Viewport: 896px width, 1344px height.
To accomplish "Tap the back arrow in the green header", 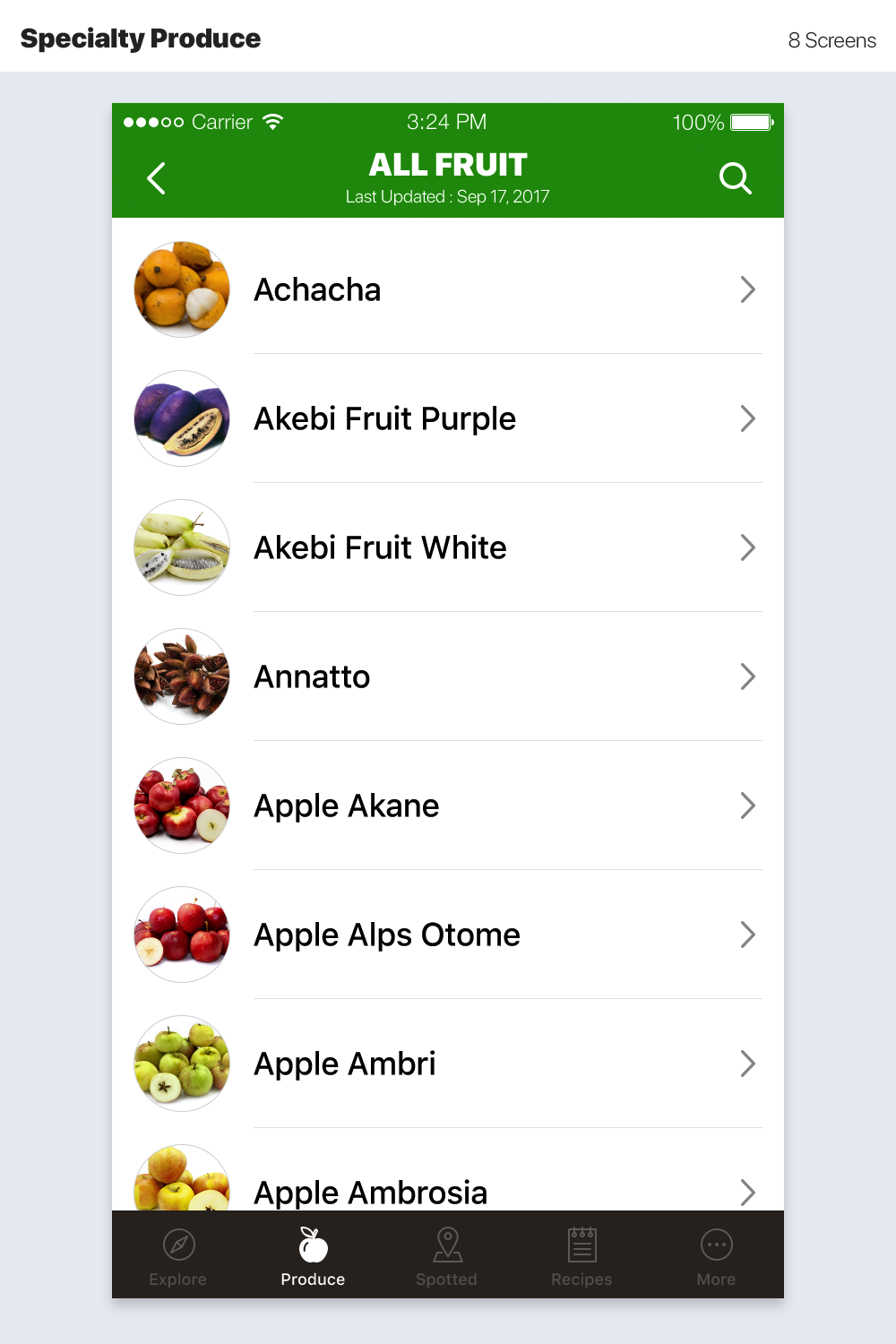I will (156, 177).
